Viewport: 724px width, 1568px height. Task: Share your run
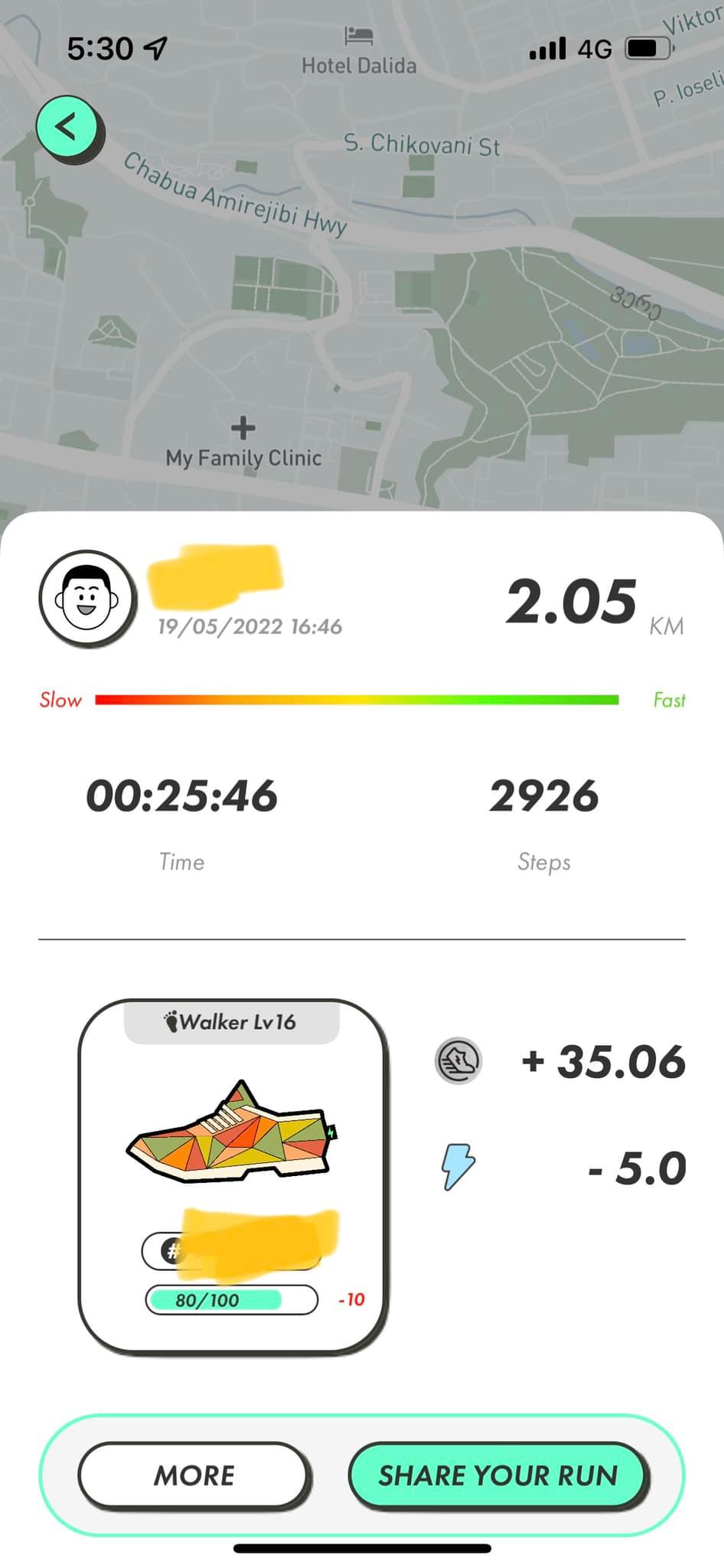click(x=497, y=1474)
